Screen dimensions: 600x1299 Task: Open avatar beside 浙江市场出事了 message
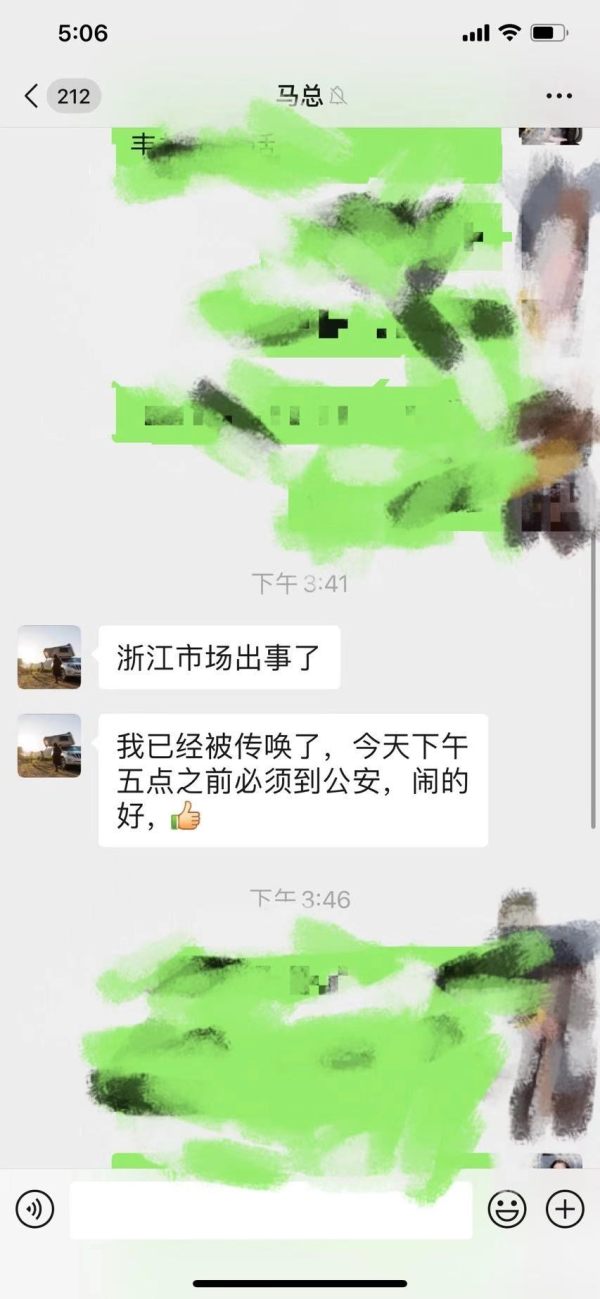coord(49,657)
